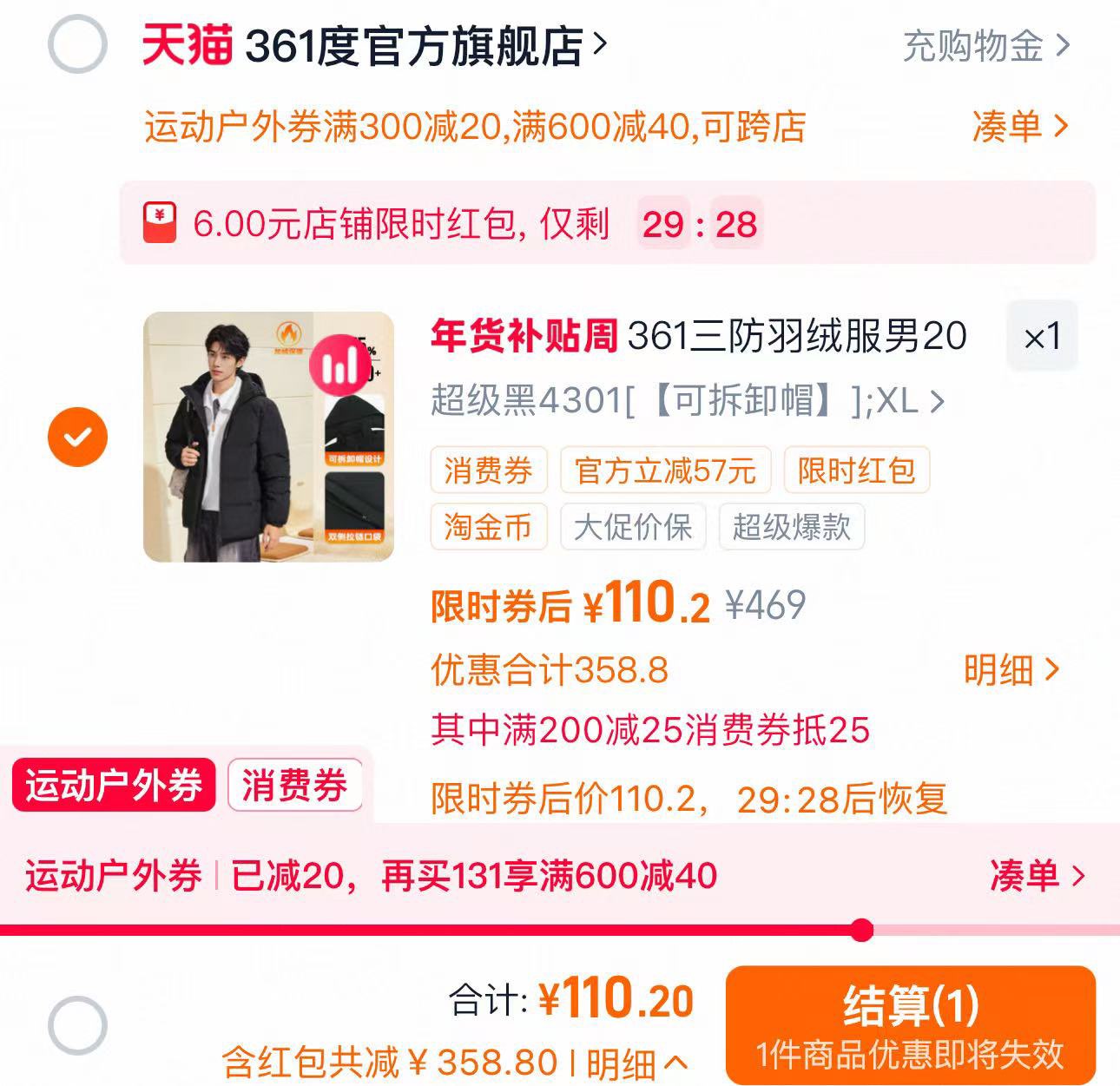This screenshot has width=1120, height=1086.
Task: Switch to the 消费券 tab
Action: pyautogui.click(x=294, y=787)
